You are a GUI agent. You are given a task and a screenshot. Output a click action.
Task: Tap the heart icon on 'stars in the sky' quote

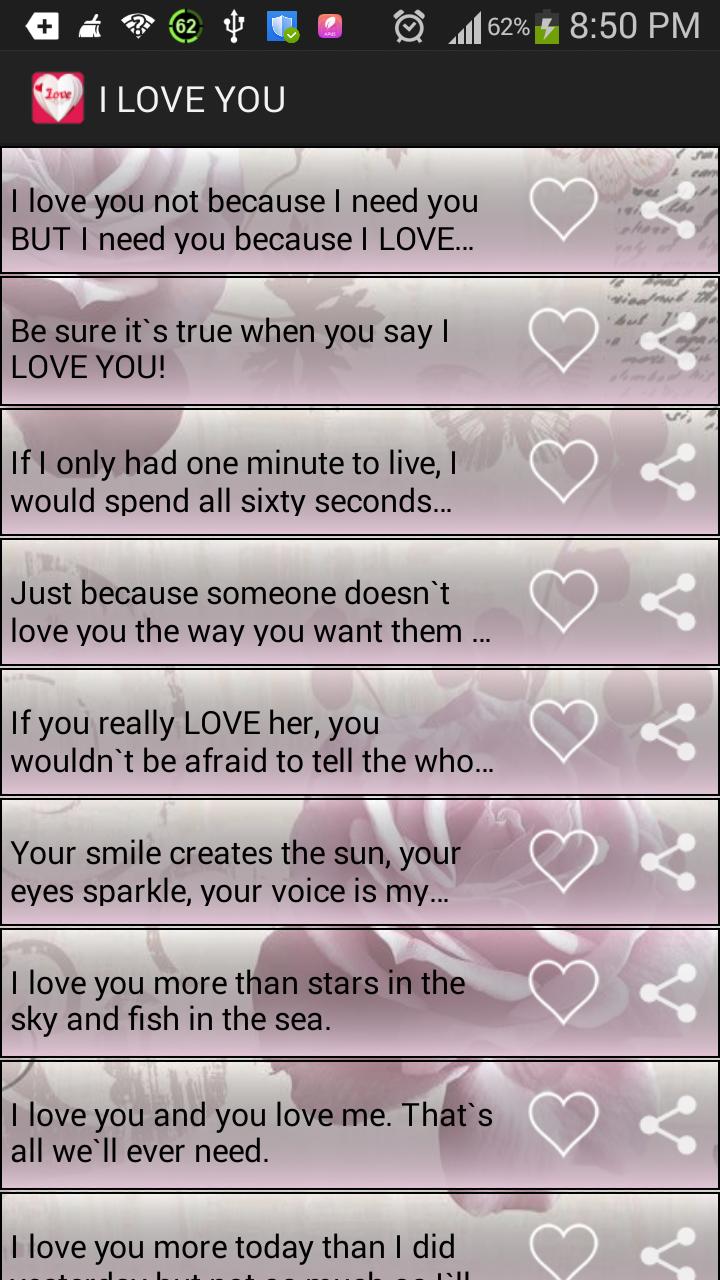(x=563, y=990)
